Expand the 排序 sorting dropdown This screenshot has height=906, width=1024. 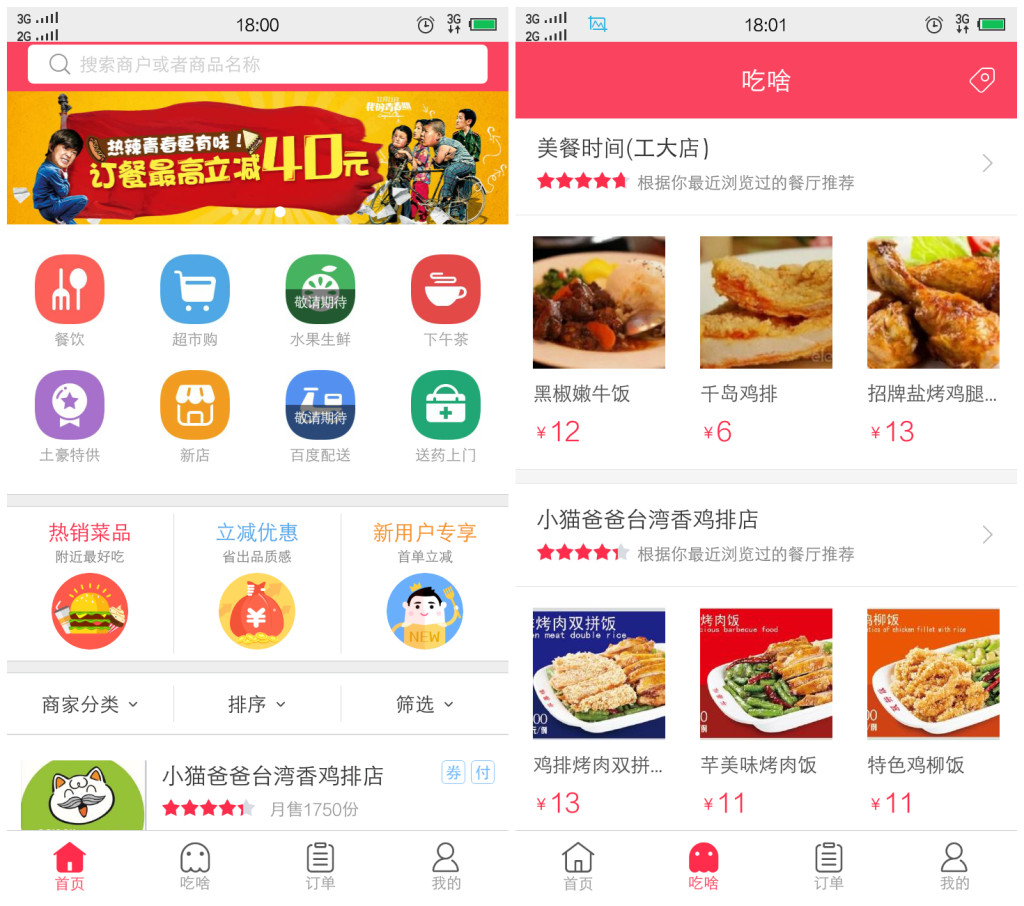257,705
